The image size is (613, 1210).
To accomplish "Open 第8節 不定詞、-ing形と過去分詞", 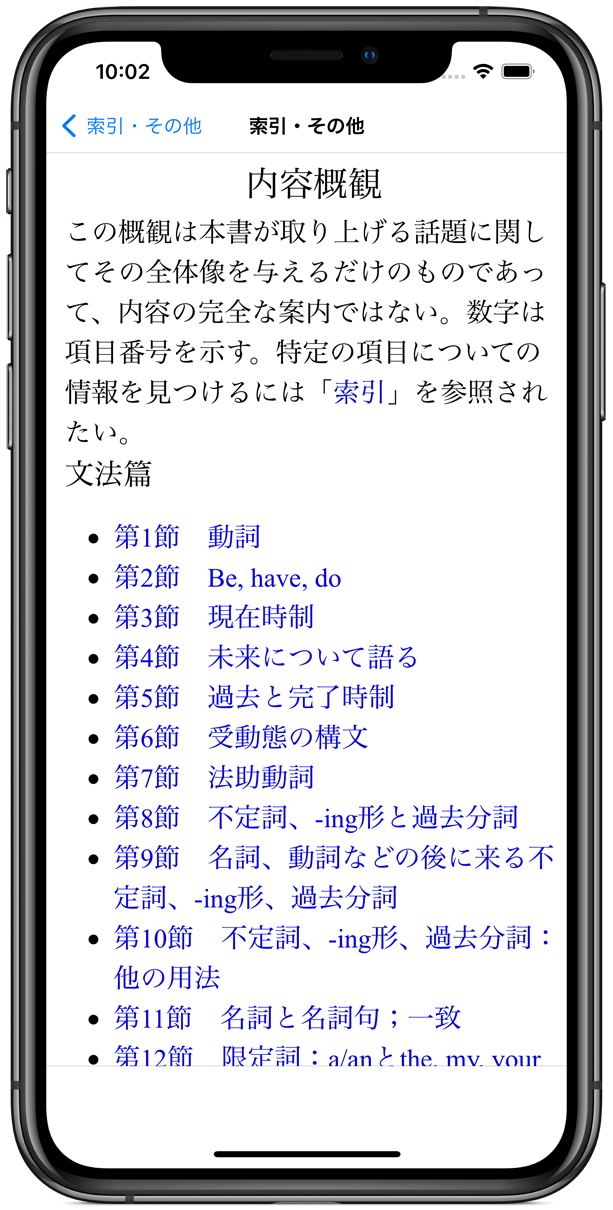I will click(x=316, y=817).
